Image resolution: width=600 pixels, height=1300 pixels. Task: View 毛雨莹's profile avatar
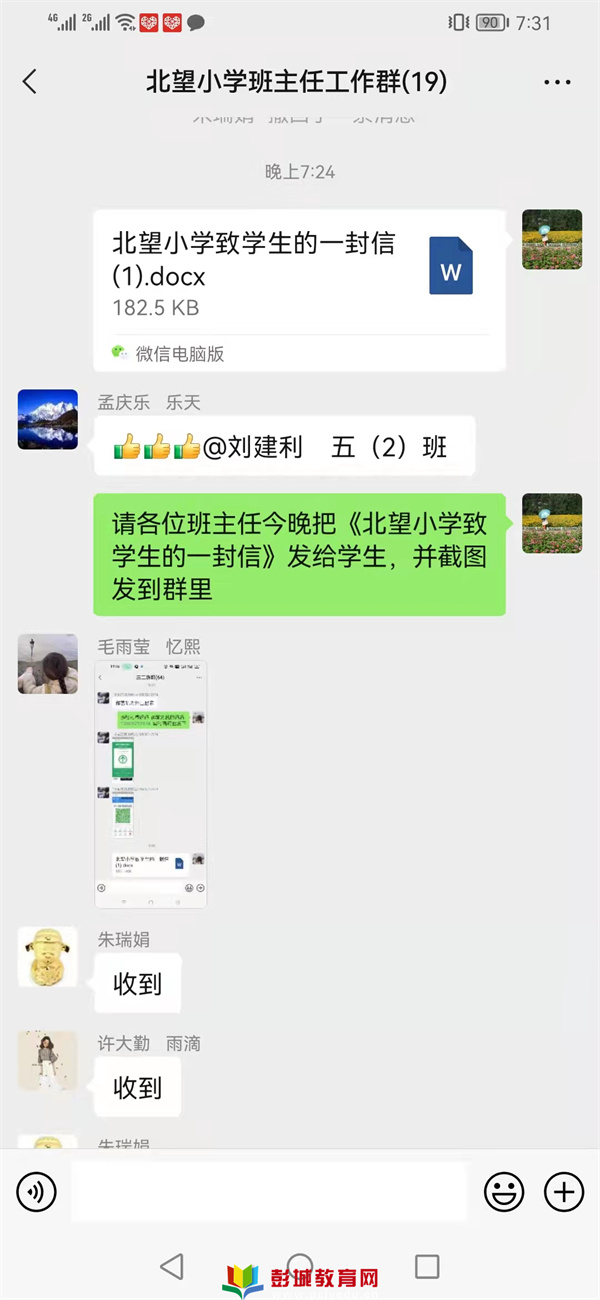coord(48,663)
